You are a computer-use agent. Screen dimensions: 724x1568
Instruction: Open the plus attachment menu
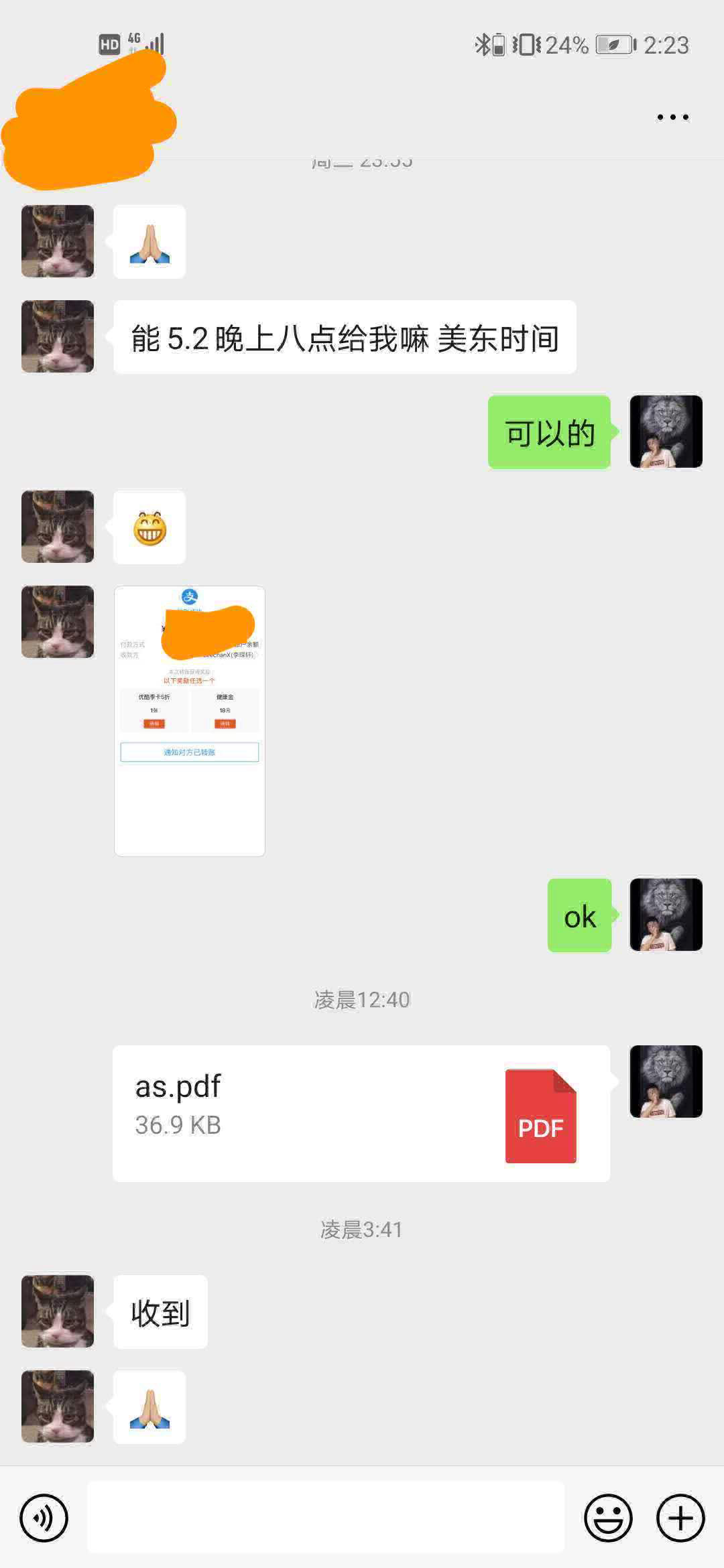tap(680, 1518)
